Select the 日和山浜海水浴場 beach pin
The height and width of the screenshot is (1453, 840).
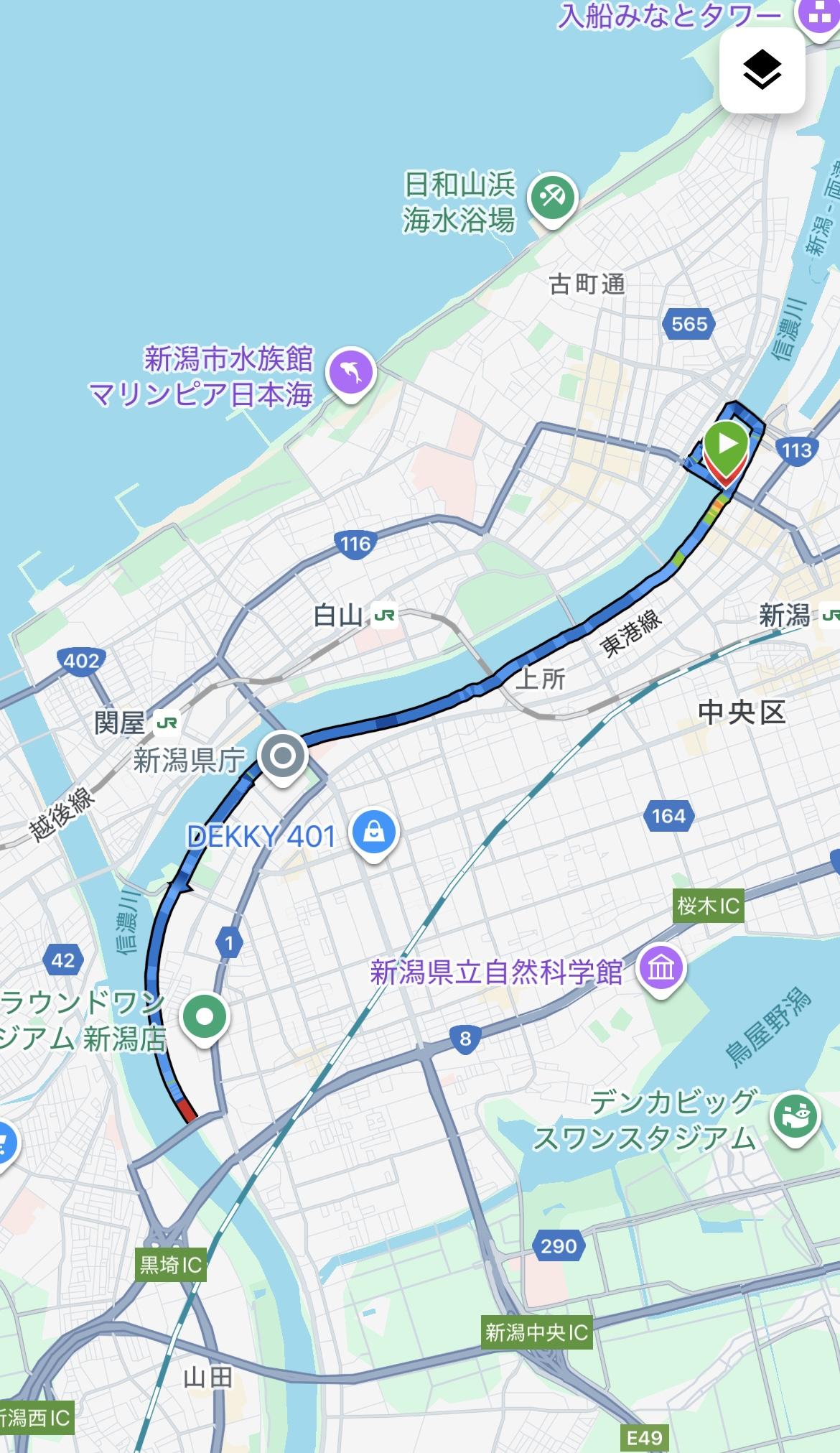[552, 198]
